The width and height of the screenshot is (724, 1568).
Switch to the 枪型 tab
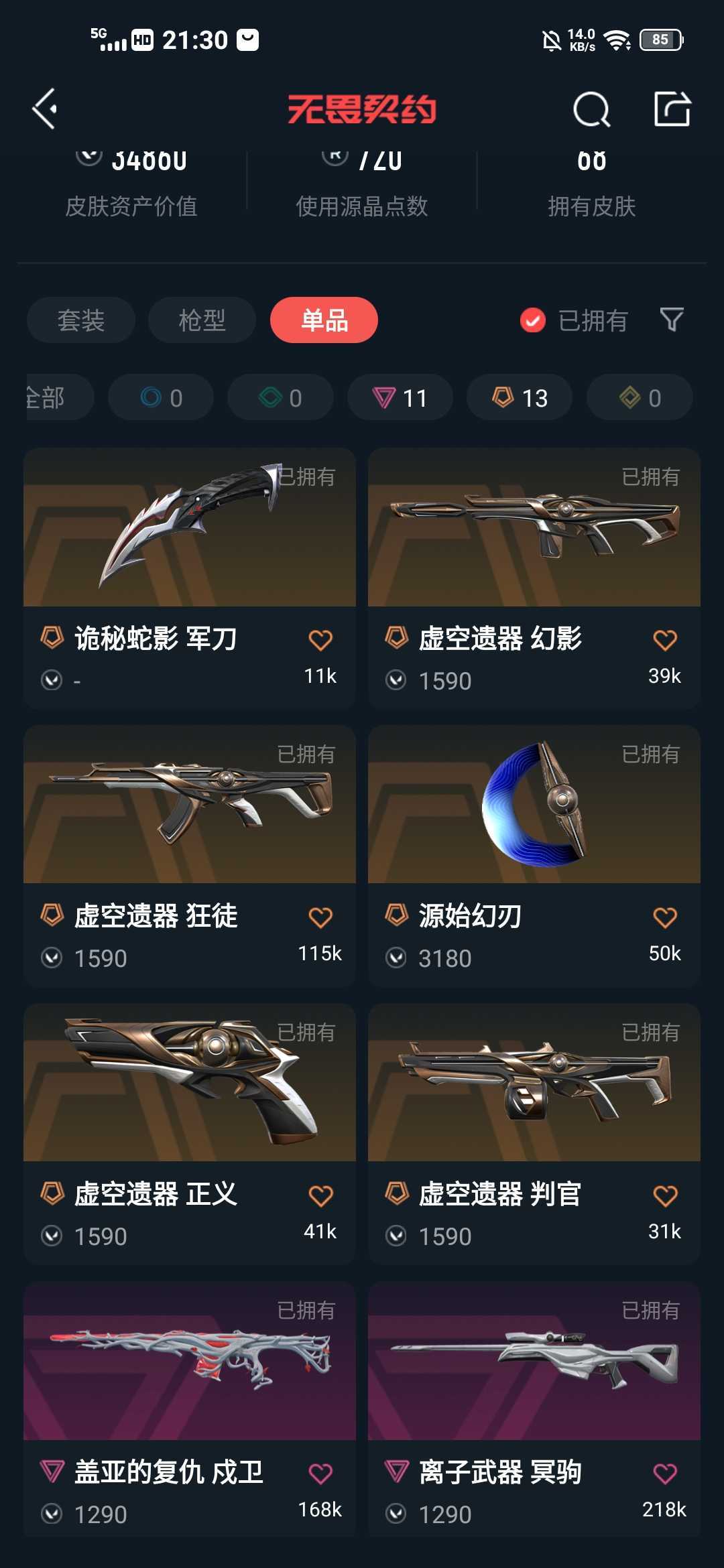(202, 320)
